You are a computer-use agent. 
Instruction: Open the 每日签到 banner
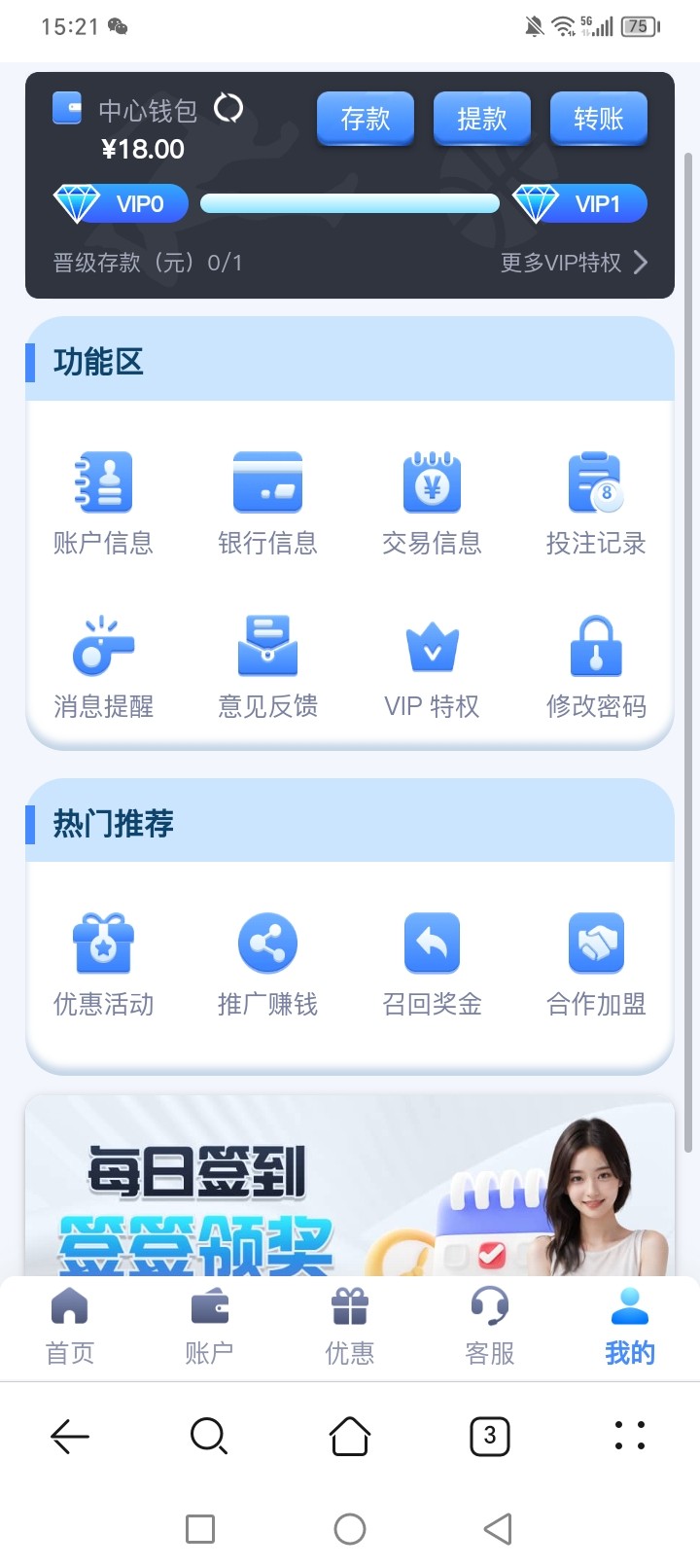pyautogui.click(x=350, y=1187)
